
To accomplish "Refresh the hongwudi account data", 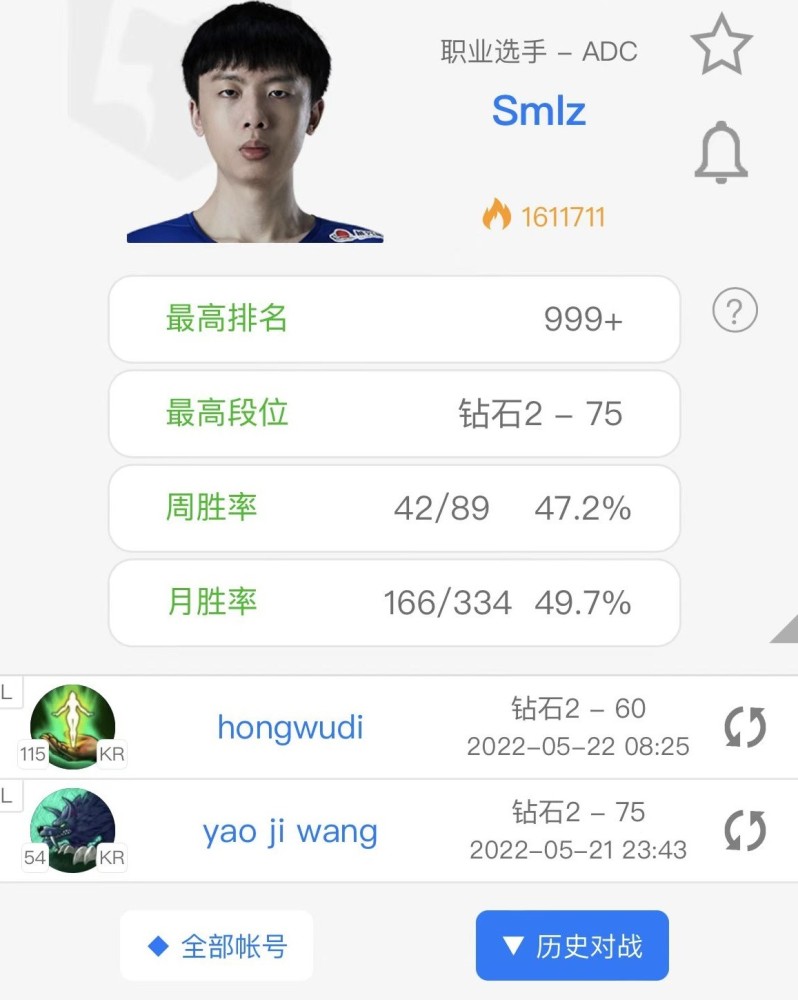I will pyautogui.click(x=744, y=727).
